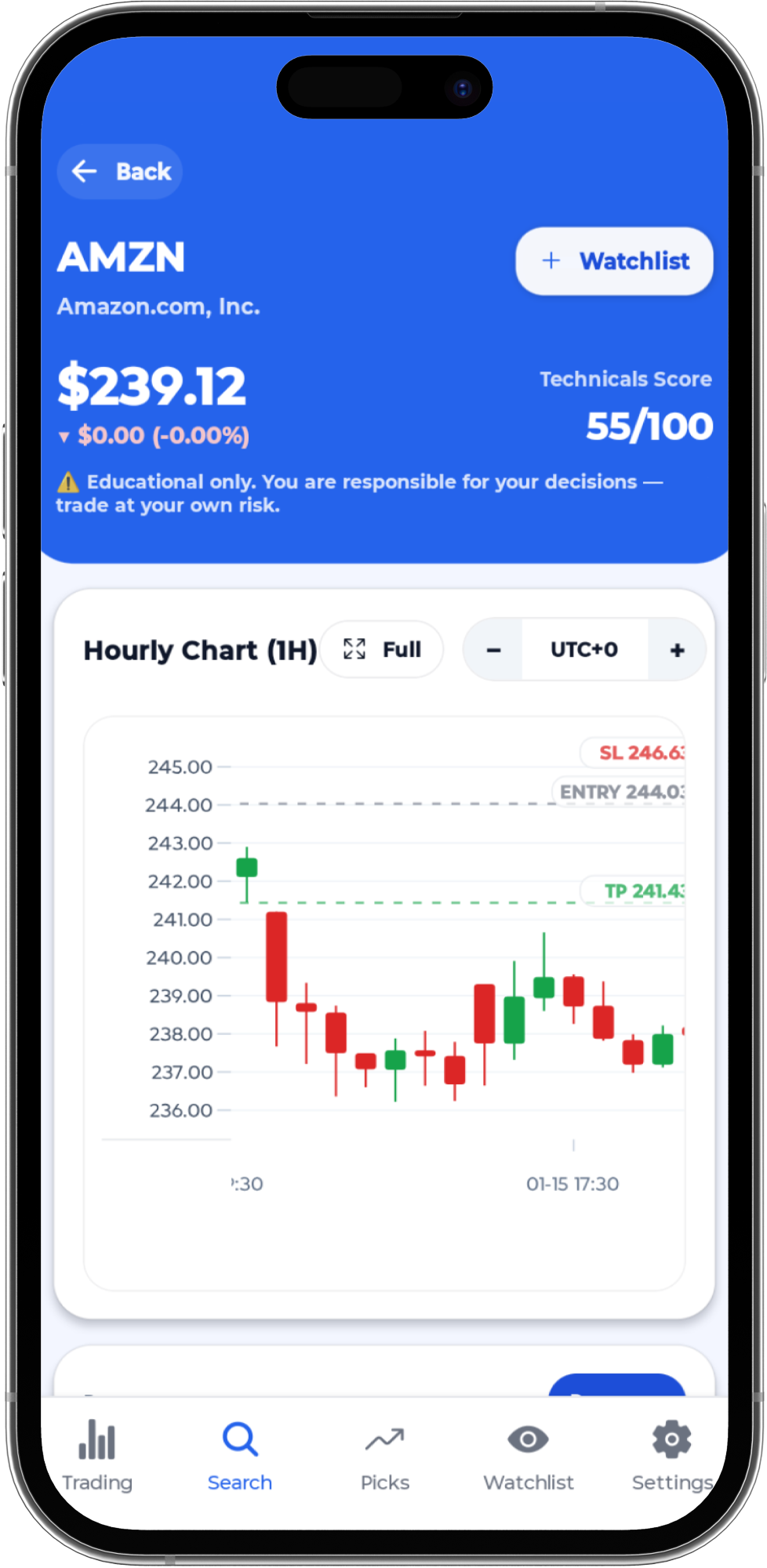Go to the Settings tab
This screenshot has height=1568, width=767.
(x=671, y=1455)
